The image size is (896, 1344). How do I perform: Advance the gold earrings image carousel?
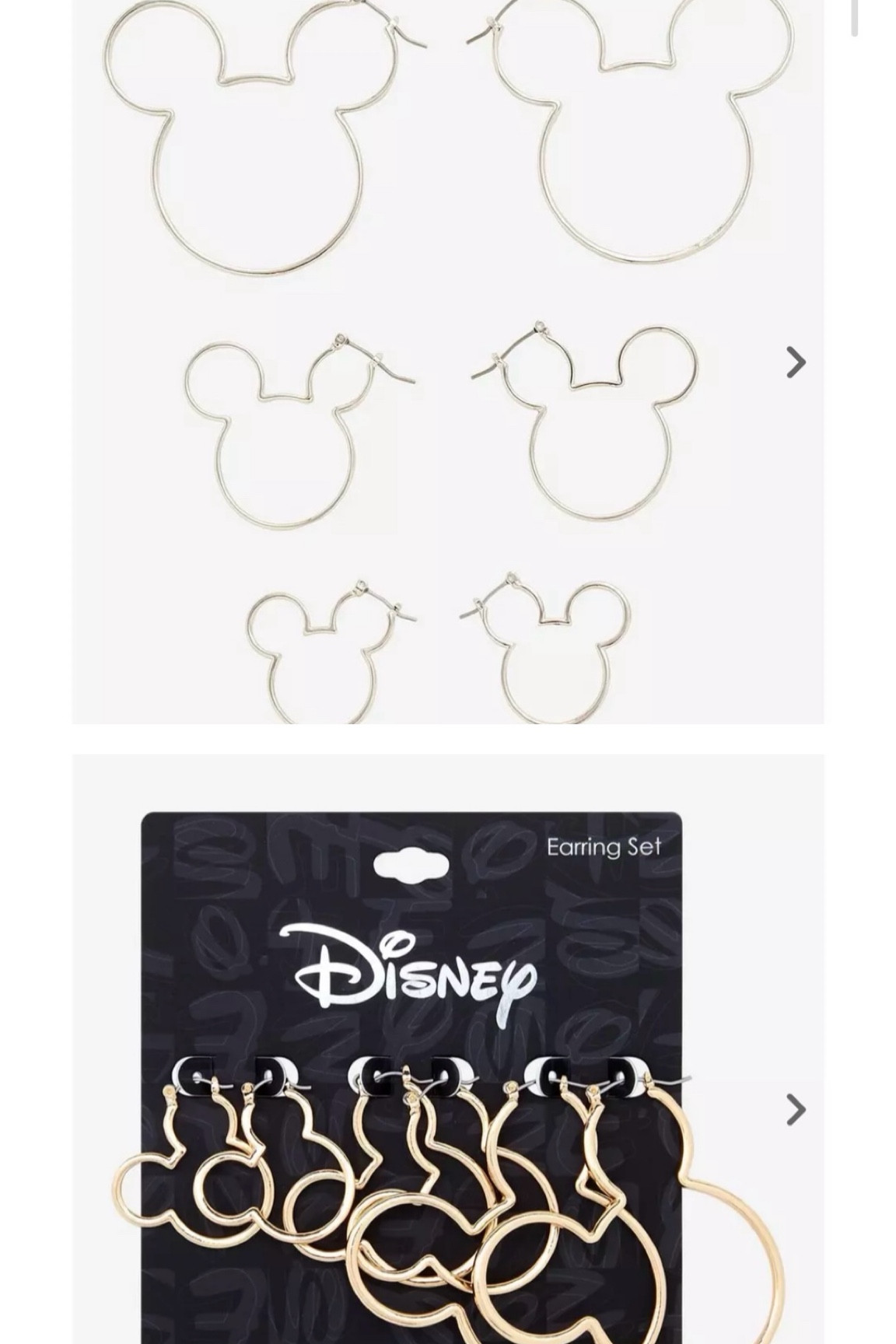coord(794,1110)
